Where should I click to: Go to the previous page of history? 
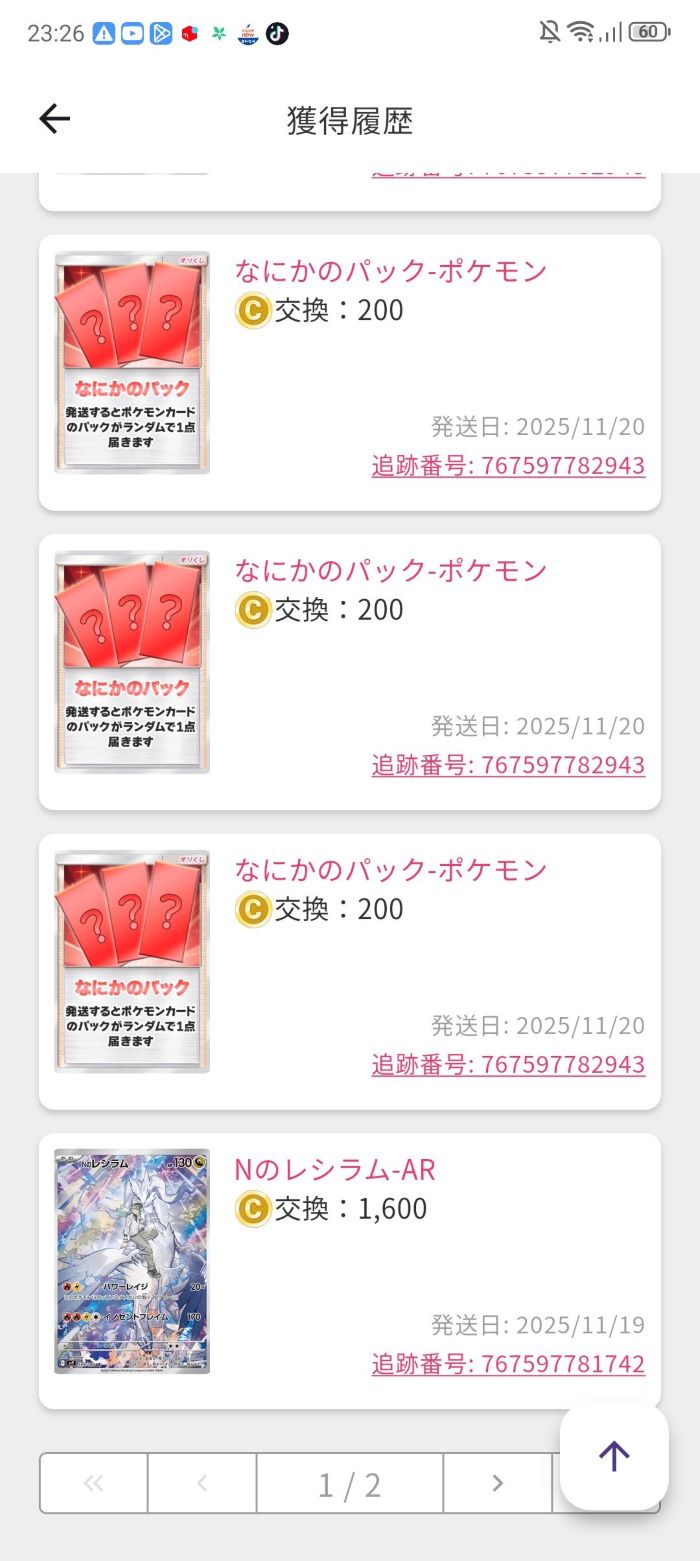point(202,1484)
